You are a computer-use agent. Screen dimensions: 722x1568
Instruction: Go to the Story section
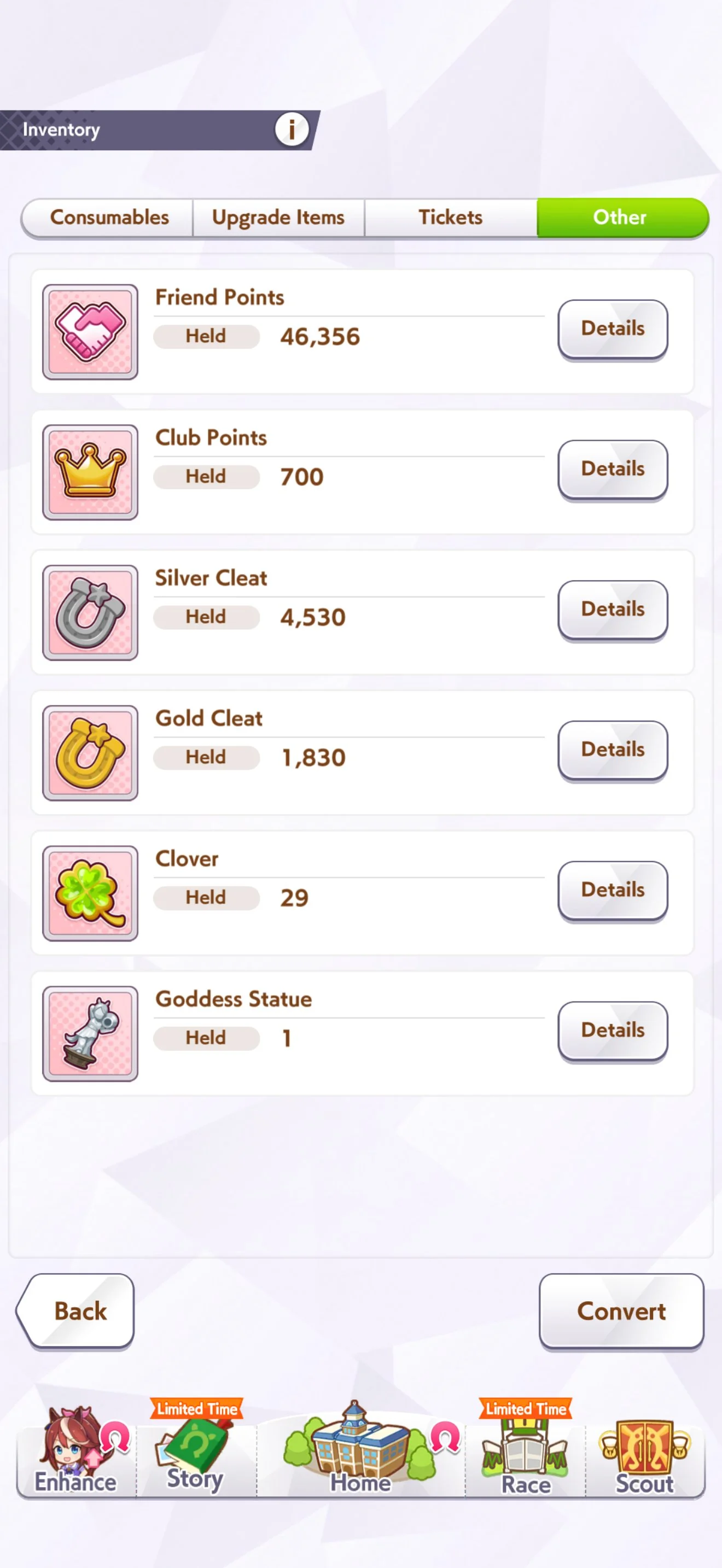click(x=195, y=1452)
